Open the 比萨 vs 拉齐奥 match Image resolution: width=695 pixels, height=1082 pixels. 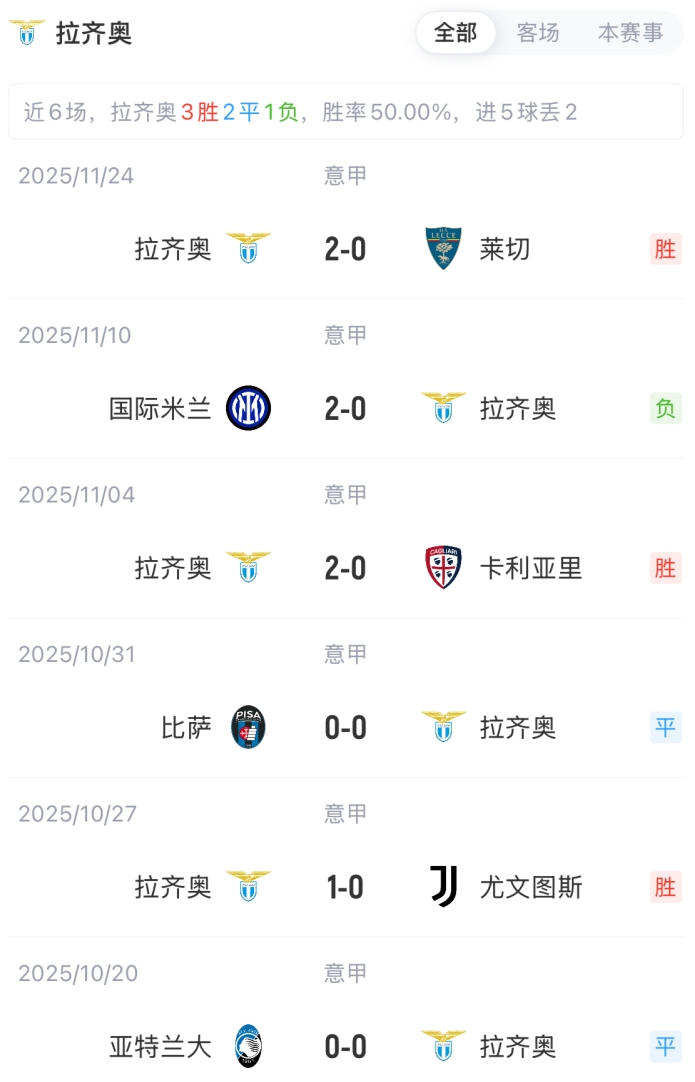tap(346, 727)
